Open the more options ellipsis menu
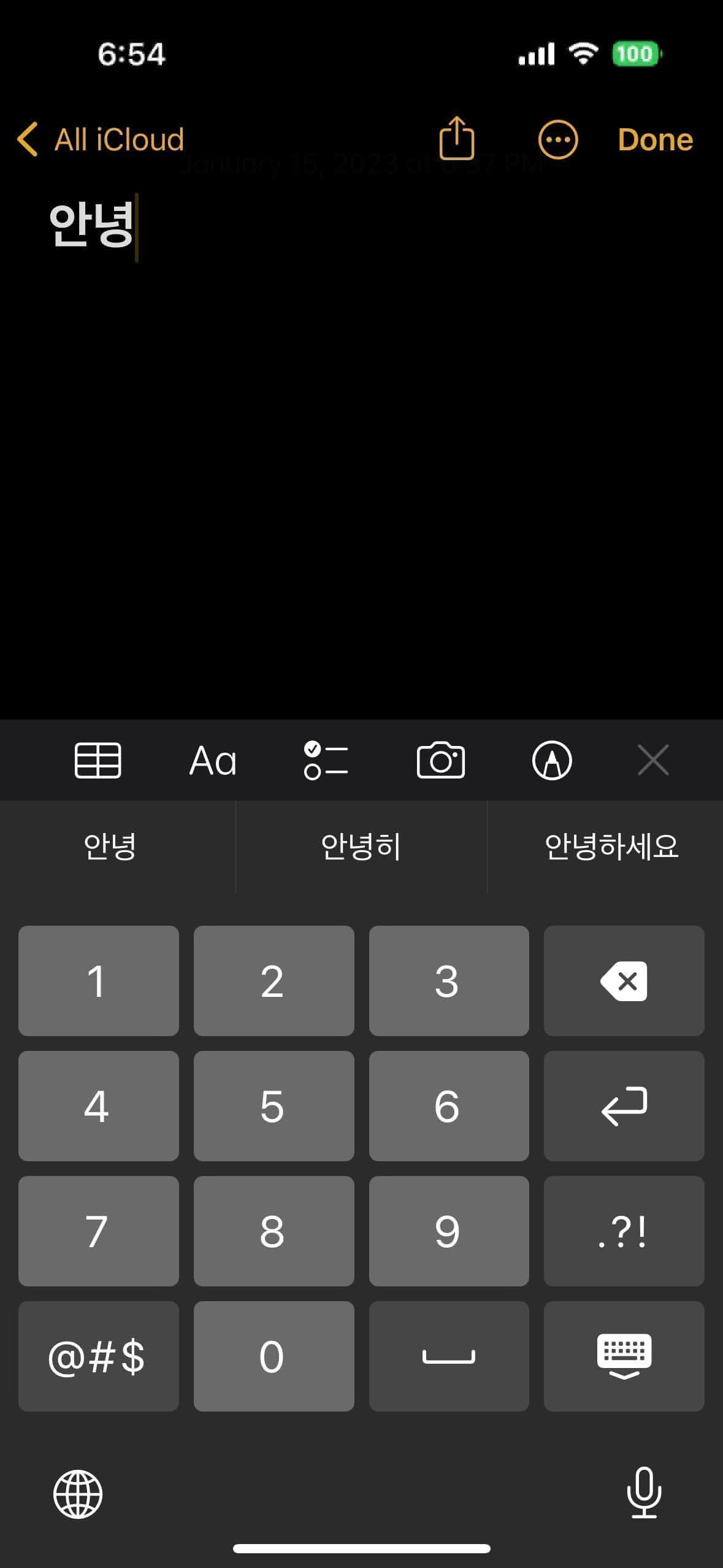The height and width of the screenshot is (1568, 723). click(557, 140)
